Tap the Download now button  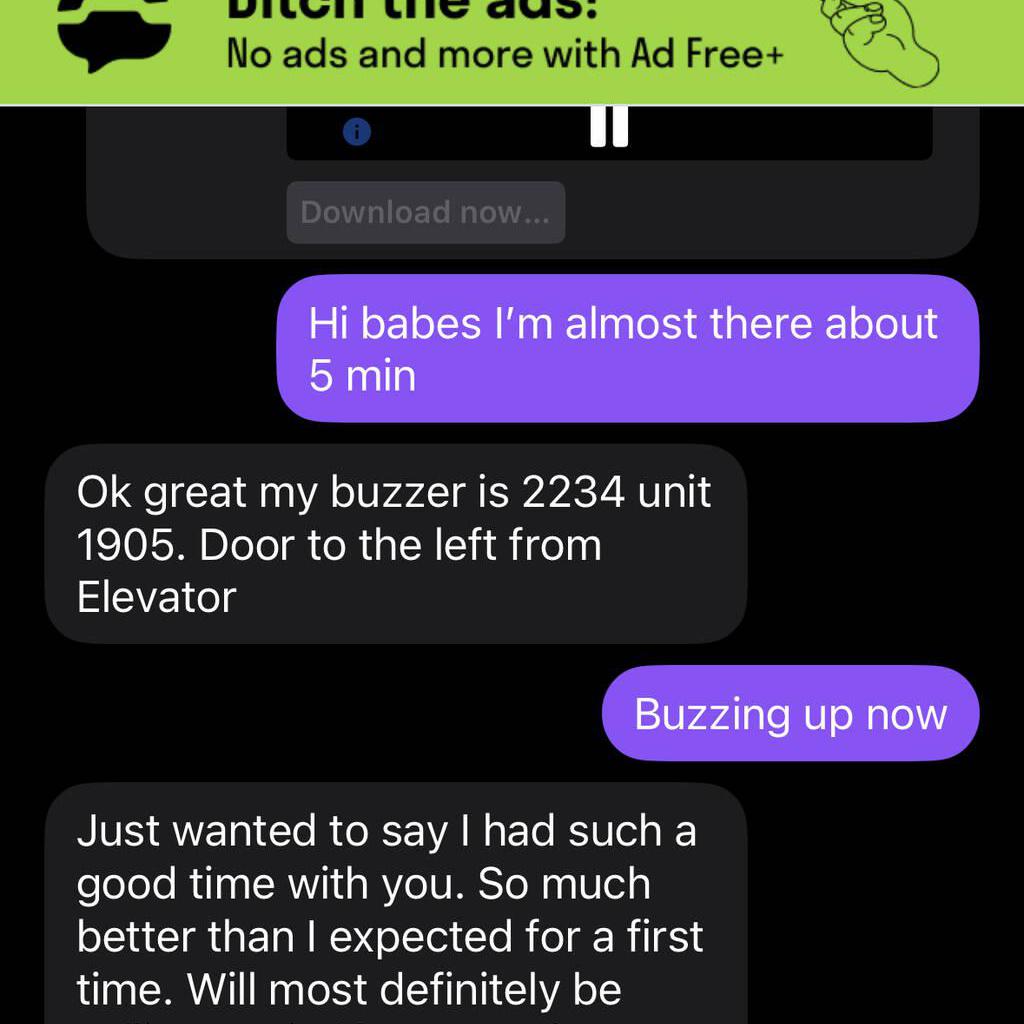click(426, 212)
